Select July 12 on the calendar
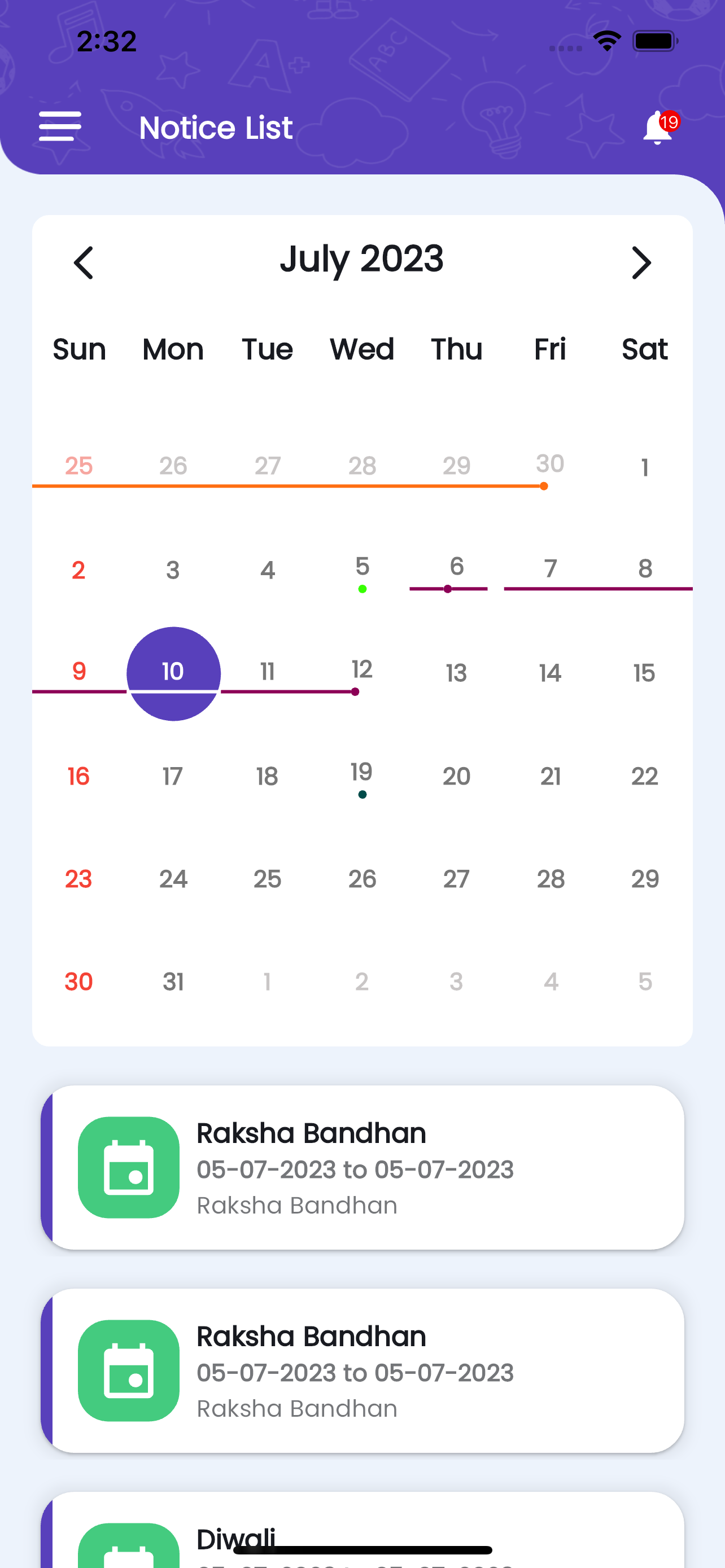The image size is (725, 1568). tap(362, 671)
